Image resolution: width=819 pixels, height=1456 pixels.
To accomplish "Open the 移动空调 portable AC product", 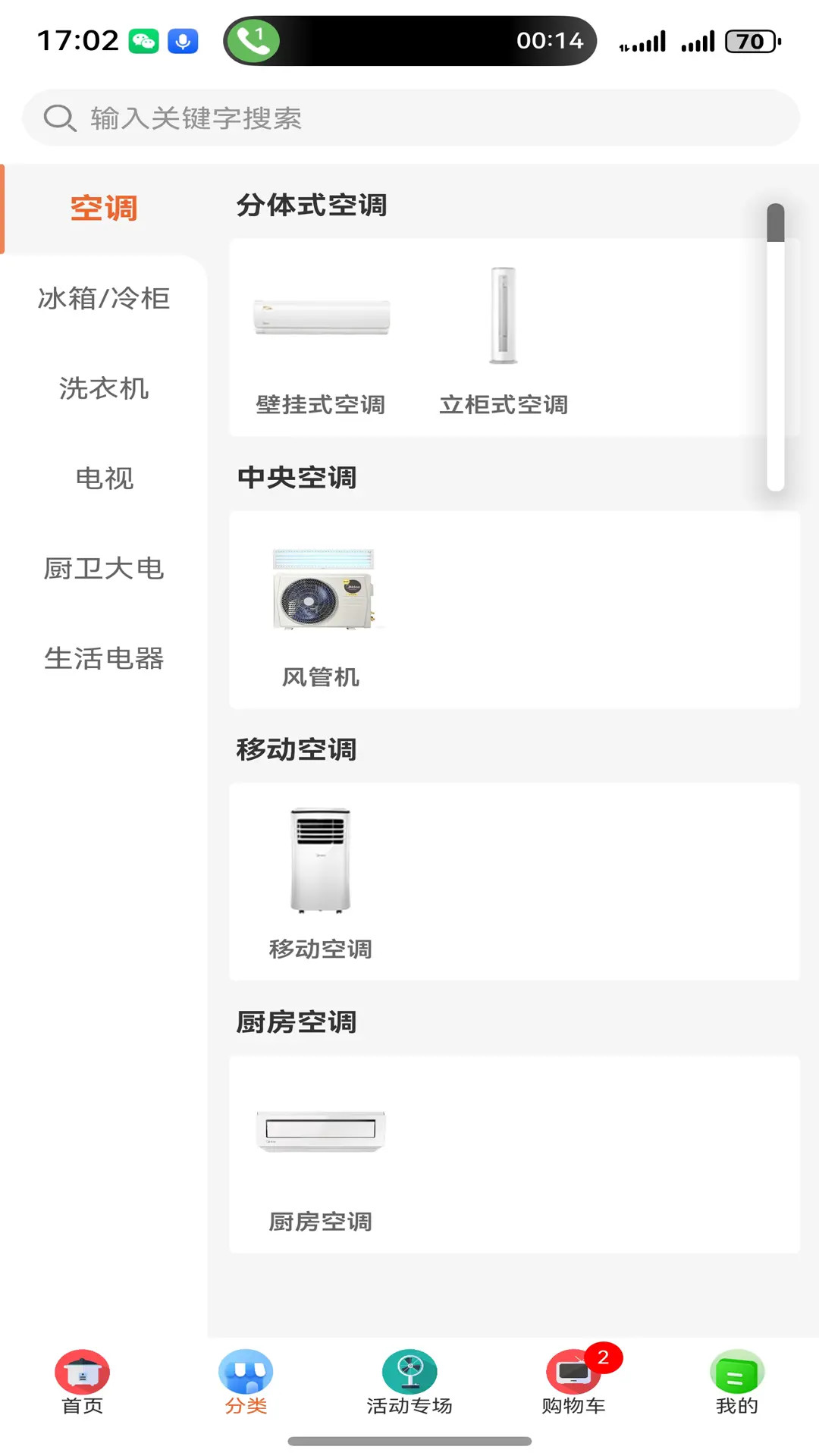I will point(320,861).
